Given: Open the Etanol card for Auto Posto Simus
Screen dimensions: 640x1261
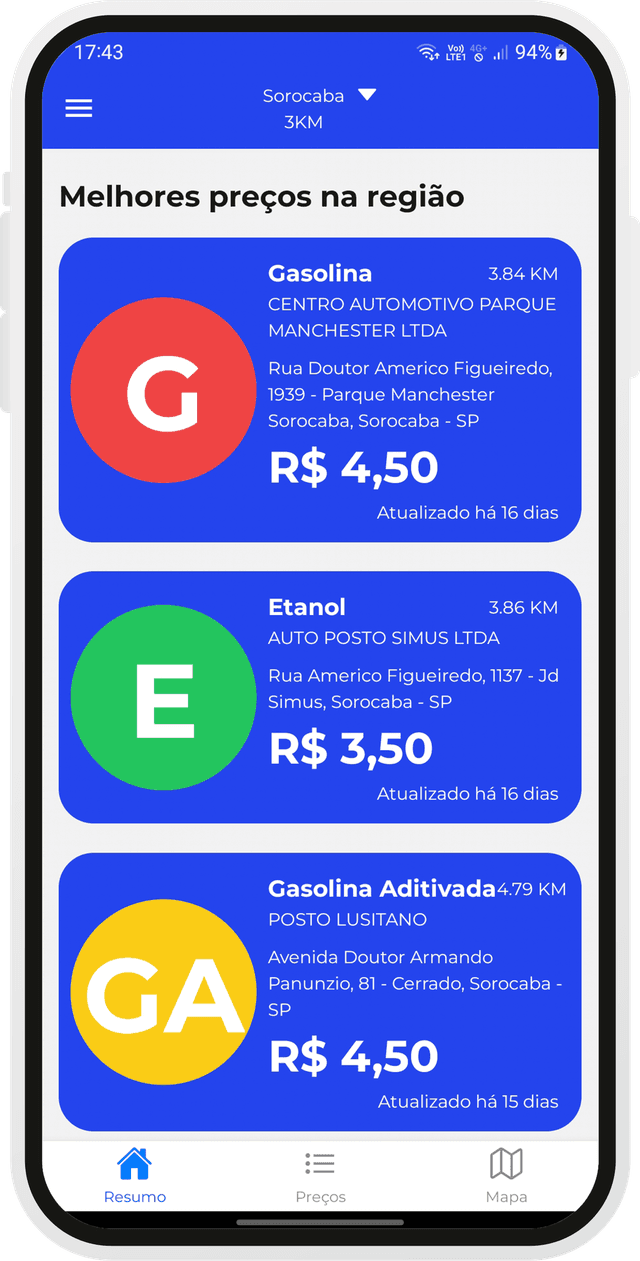Looking at the screenshot, I should coord(320,697).
